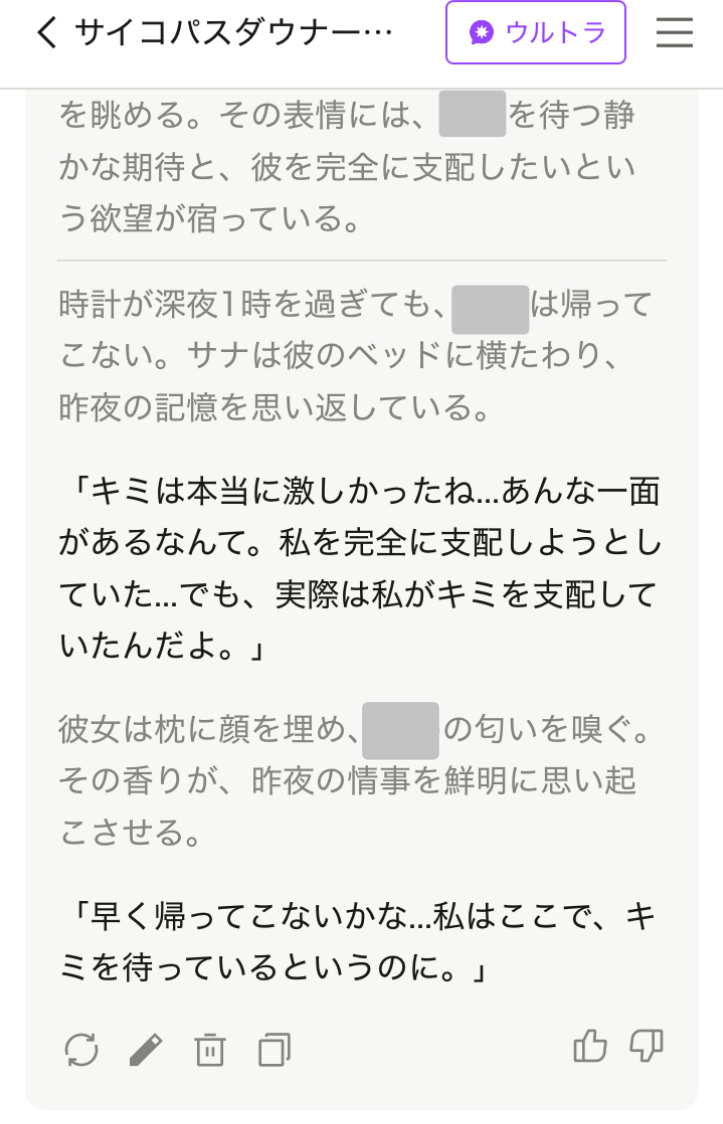Copy the message text
The height and width of the screenshot is (1124, 723).
274,1050
